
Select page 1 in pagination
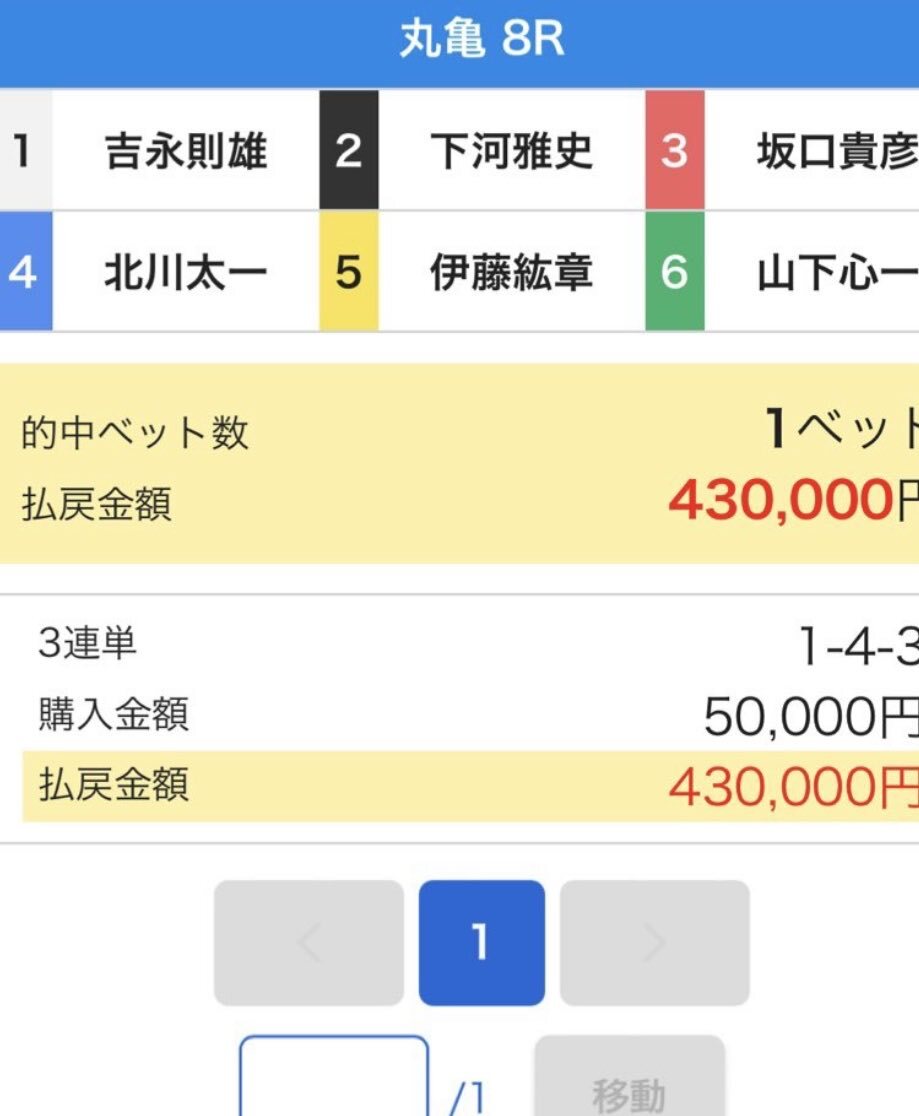point(482,942)
